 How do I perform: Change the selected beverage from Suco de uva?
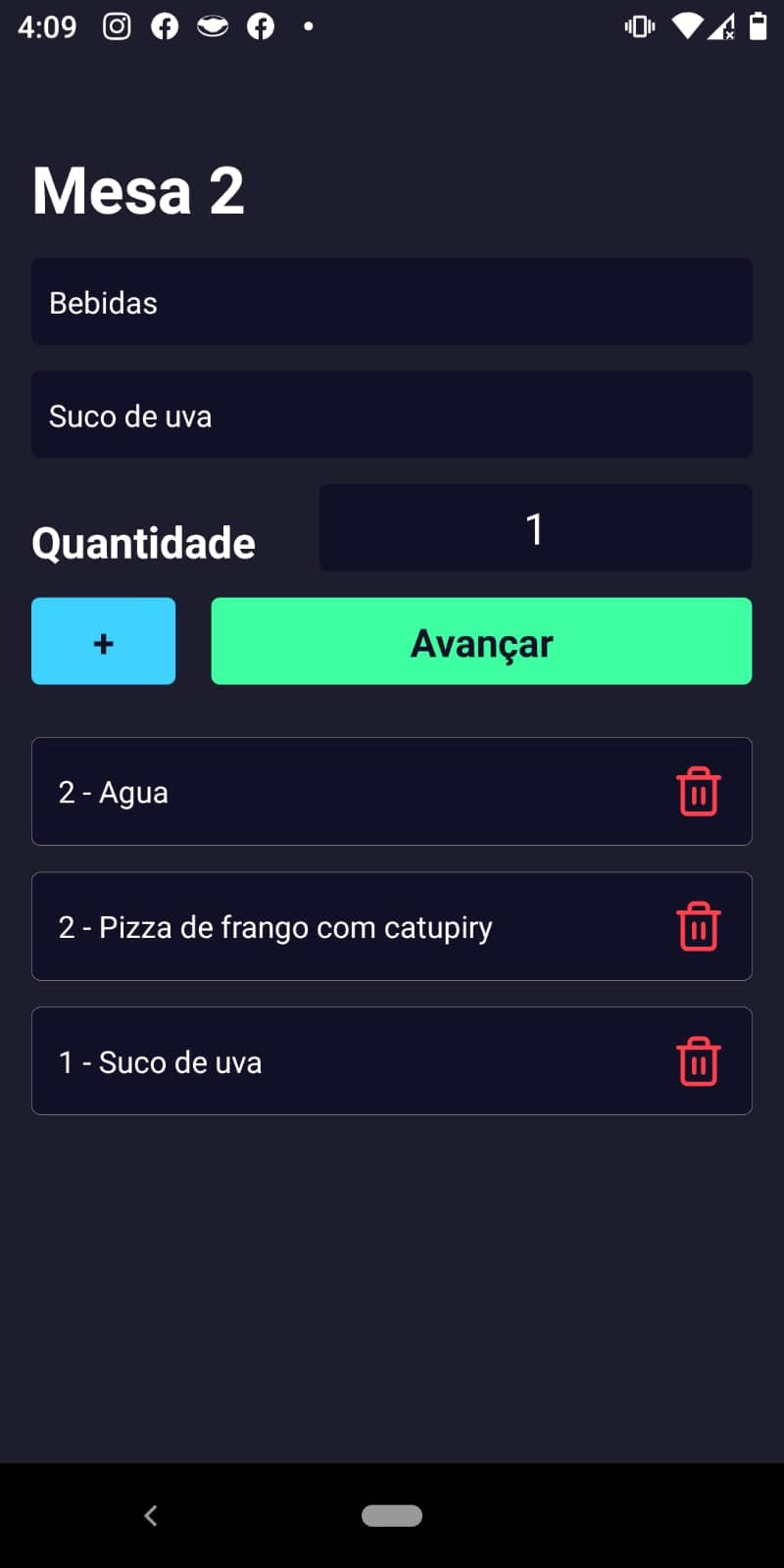click(x=392, y=415)
